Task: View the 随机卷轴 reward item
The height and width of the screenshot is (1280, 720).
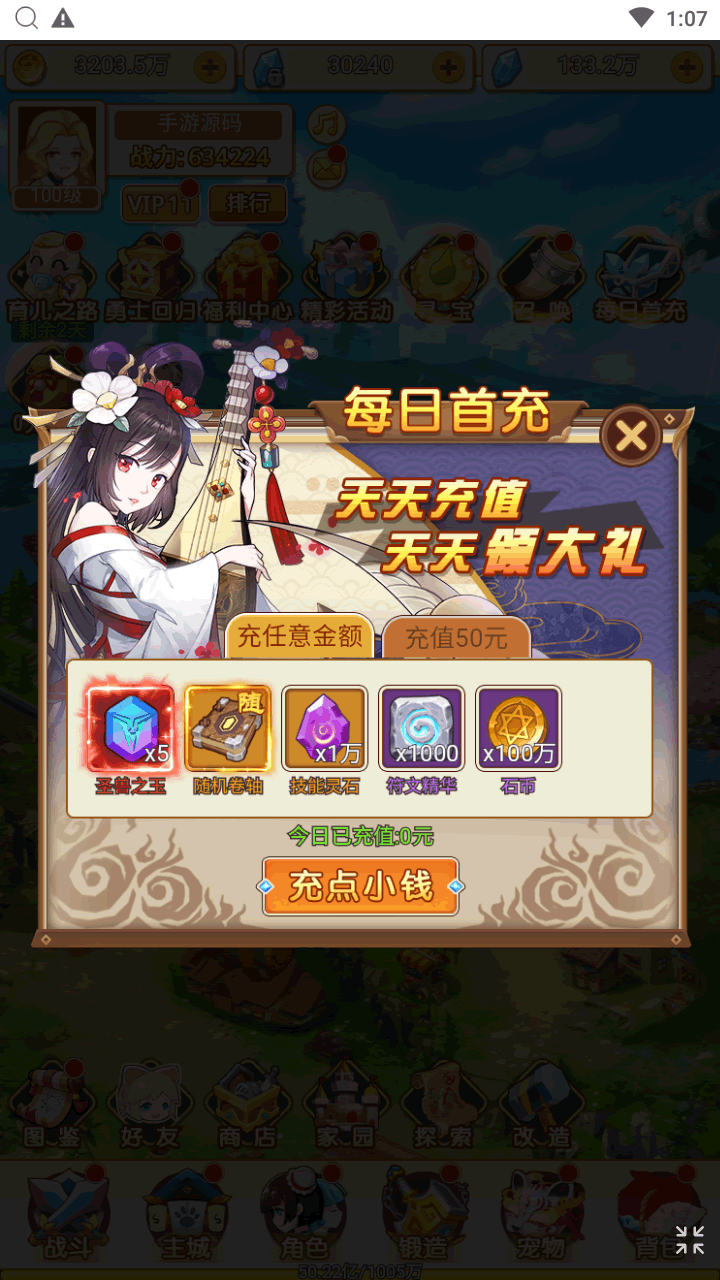Action: click(228, 728)
